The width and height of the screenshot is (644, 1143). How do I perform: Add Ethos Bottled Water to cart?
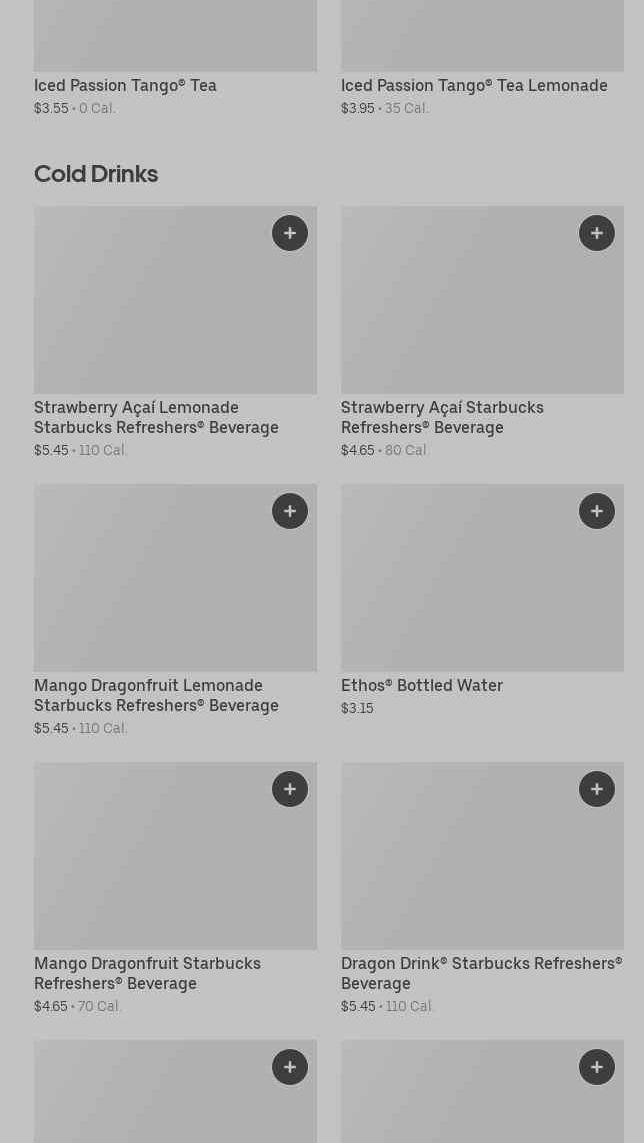(x=597, y=511)
